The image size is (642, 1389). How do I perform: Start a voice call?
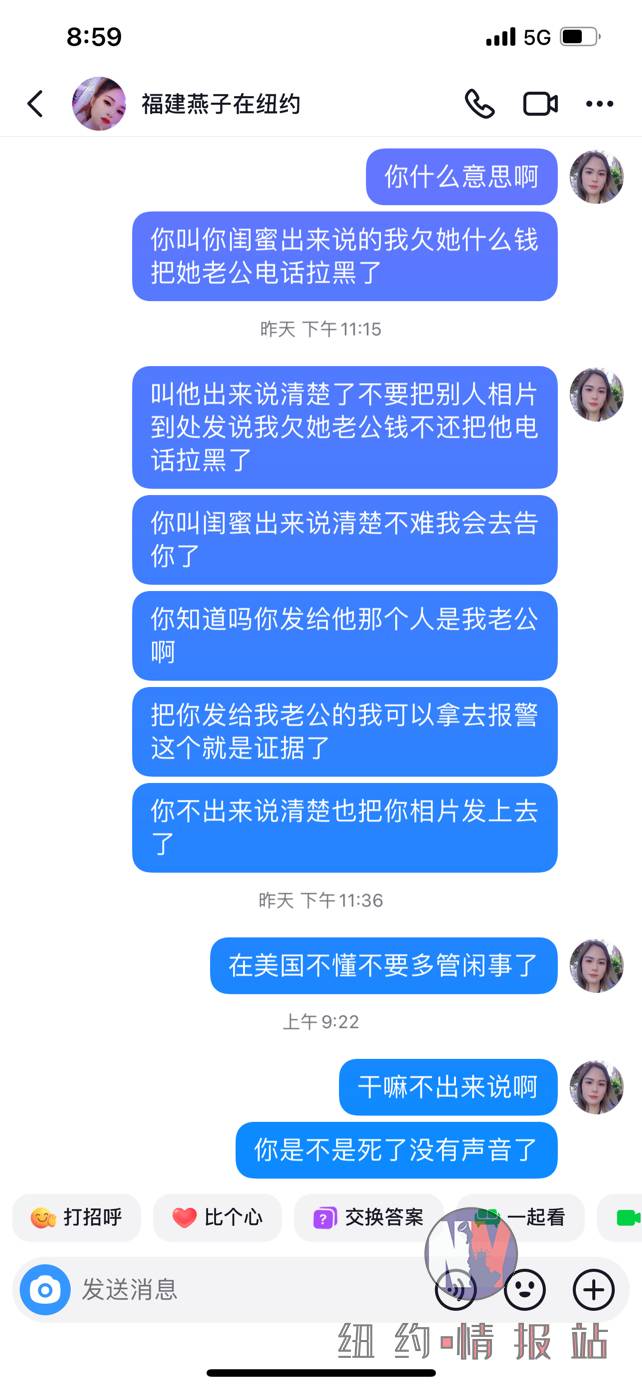480,104
